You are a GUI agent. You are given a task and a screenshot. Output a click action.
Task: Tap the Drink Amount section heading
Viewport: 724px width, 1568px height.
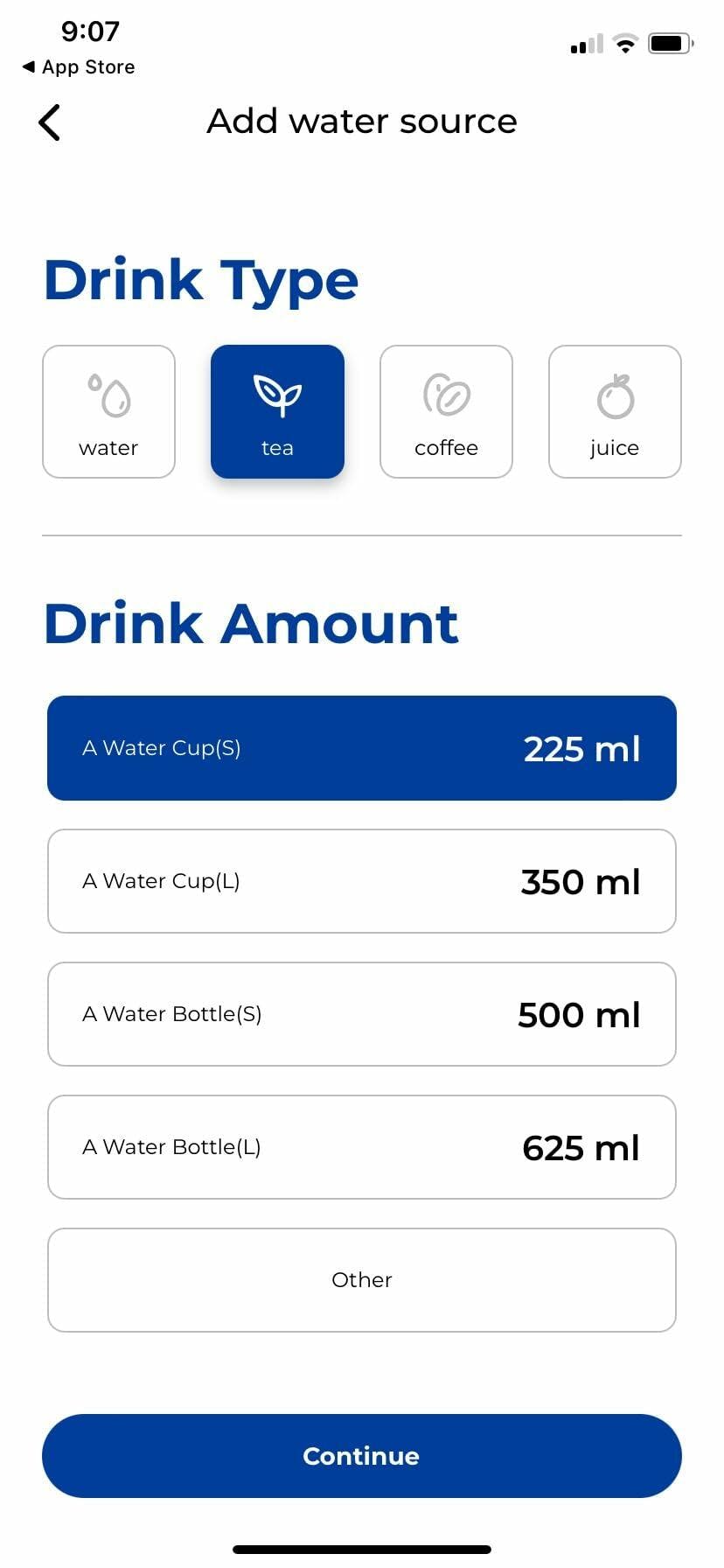251,623
